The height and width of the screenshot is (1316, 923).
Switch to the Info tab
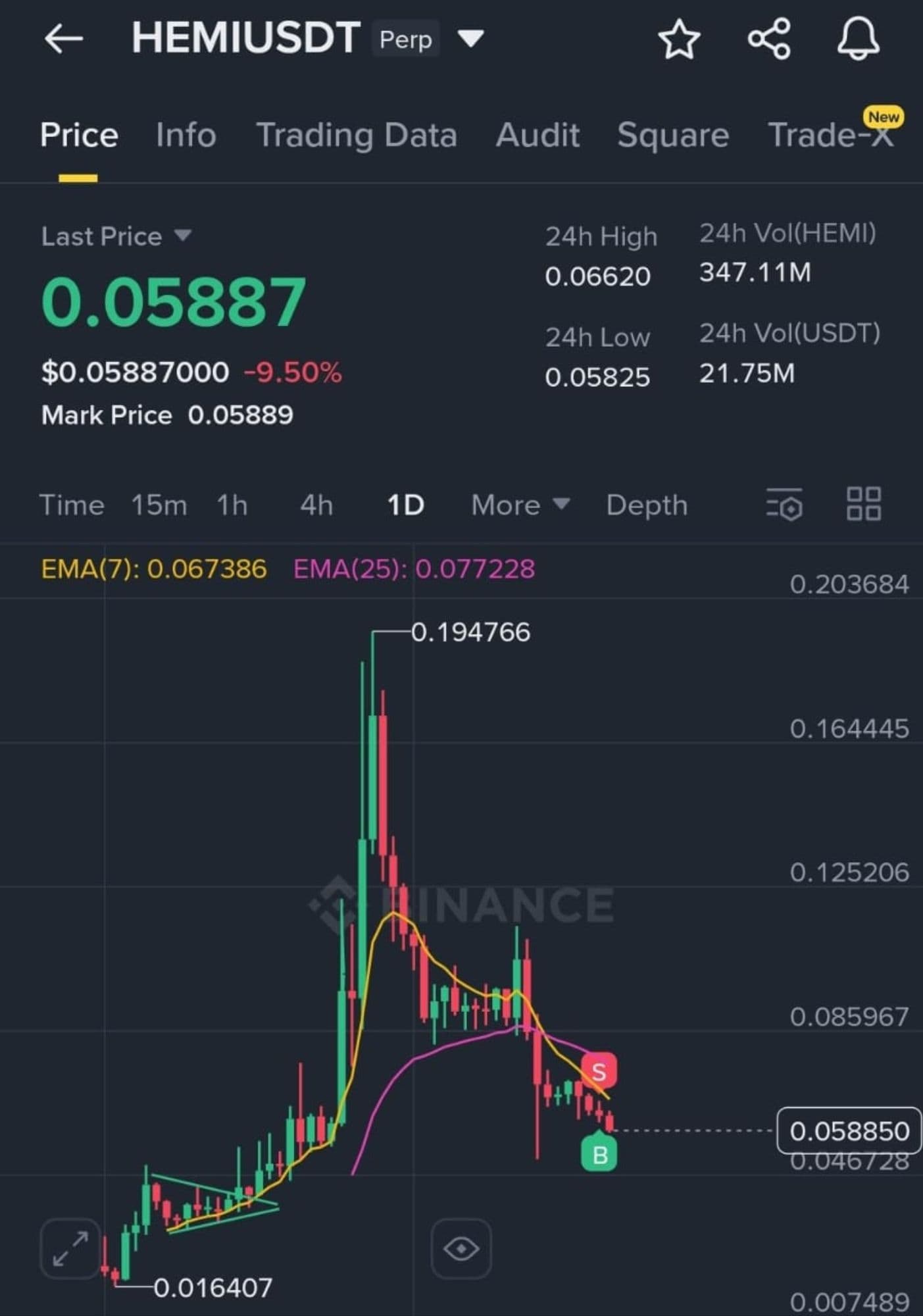[186, 135]
